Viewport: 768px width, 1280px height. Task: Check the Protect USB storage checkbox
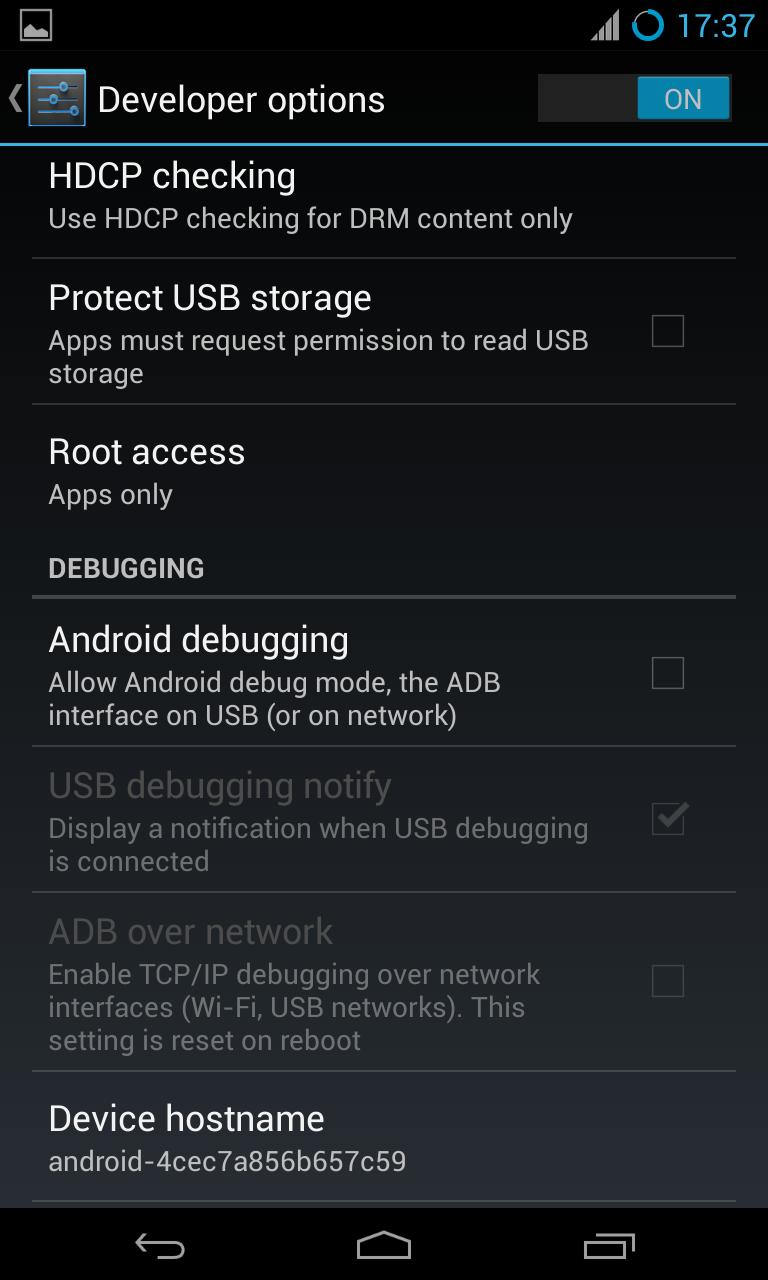(667, 331)
